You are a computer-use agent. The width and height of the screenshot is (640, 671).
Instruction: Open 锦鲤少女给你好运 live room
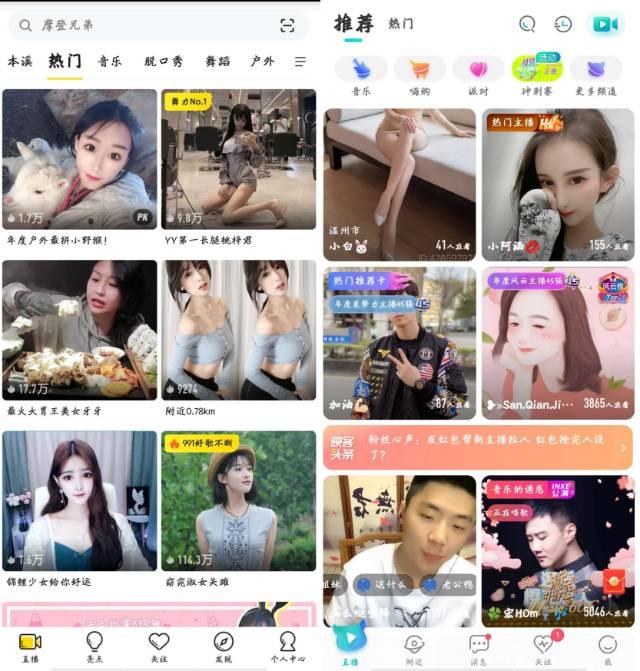[80, 500]
